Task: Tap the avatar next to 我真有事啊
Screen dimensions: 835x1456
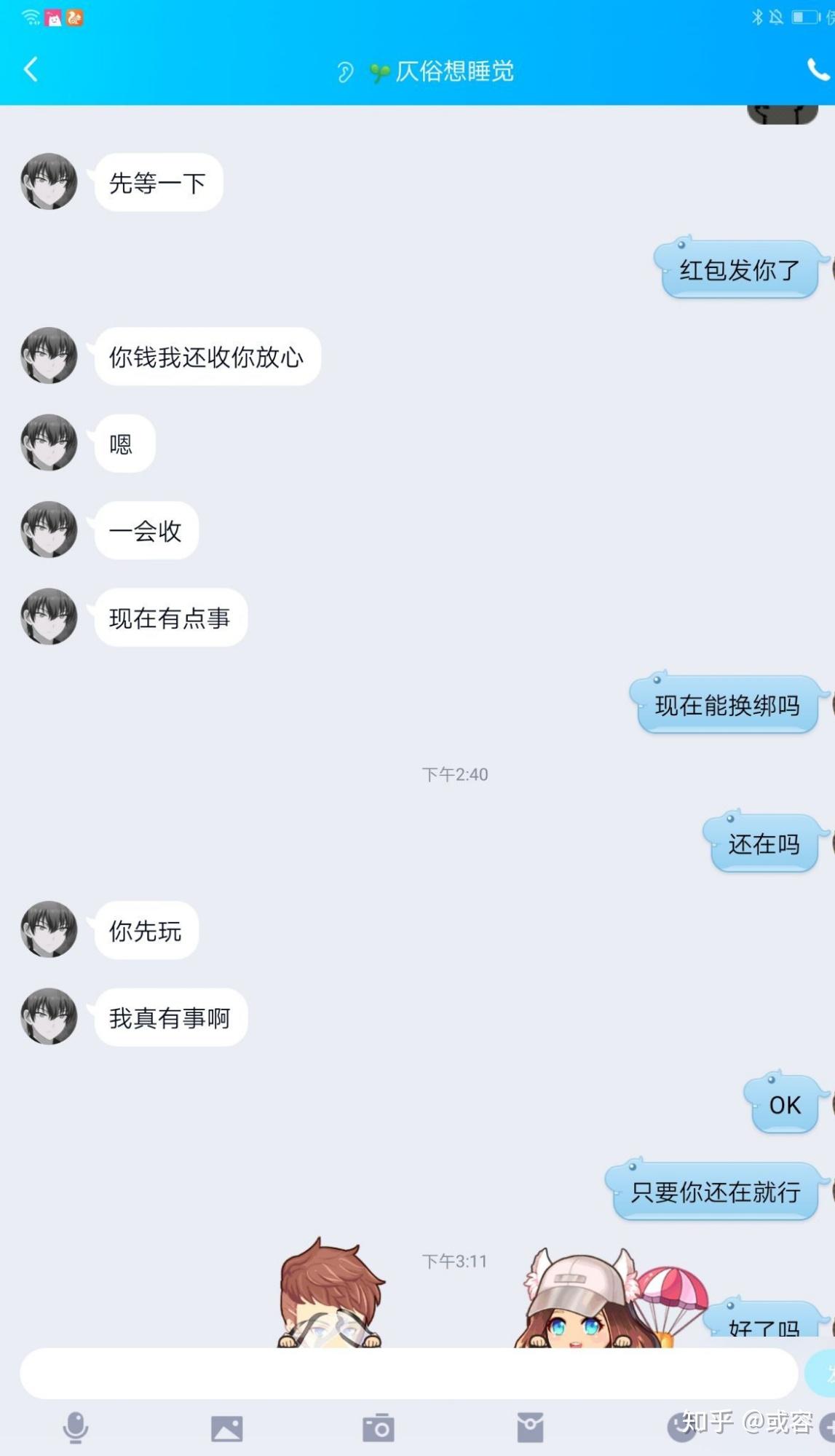Action: coord(49,1017)
